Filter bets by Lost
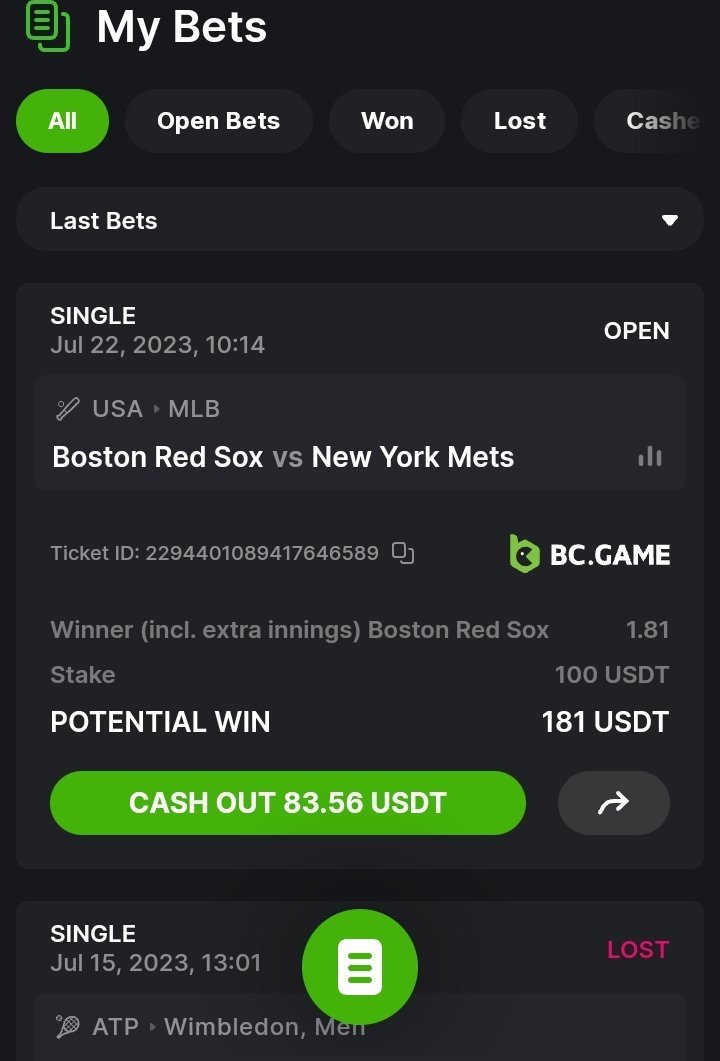 click(519, 121)
